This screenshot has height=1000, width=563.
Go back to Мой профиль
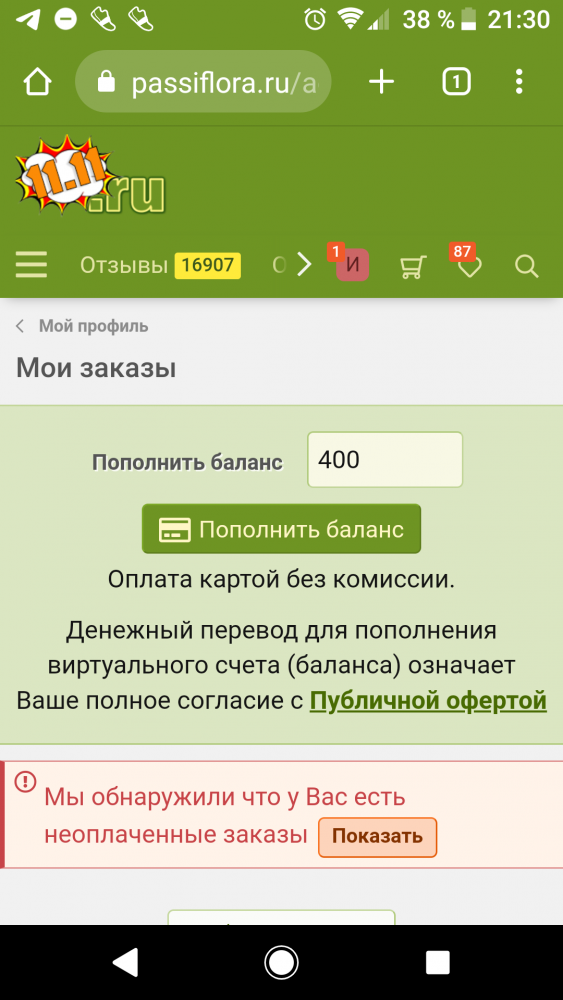pos(82,327)
